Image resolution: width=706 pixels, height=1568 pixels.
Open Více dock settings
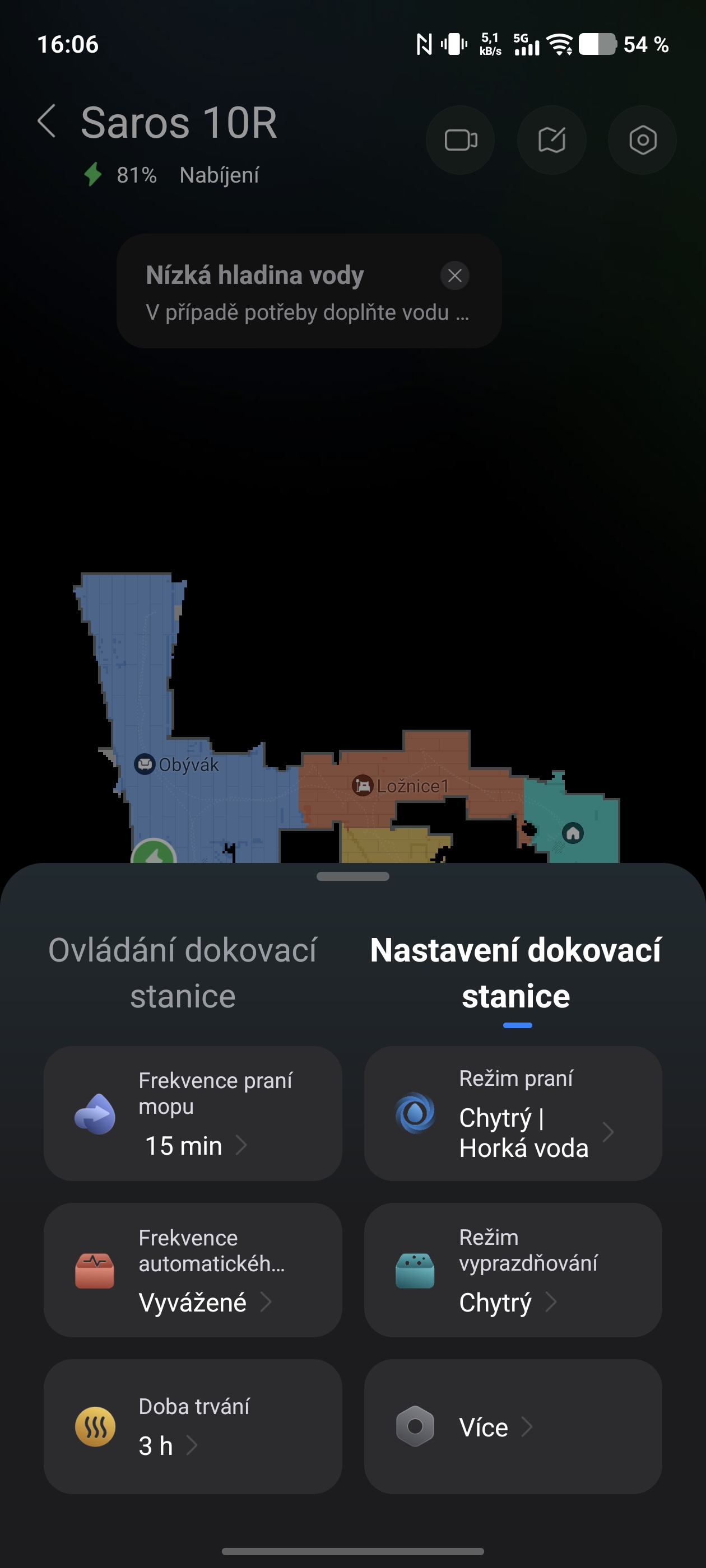(513, 1426)
